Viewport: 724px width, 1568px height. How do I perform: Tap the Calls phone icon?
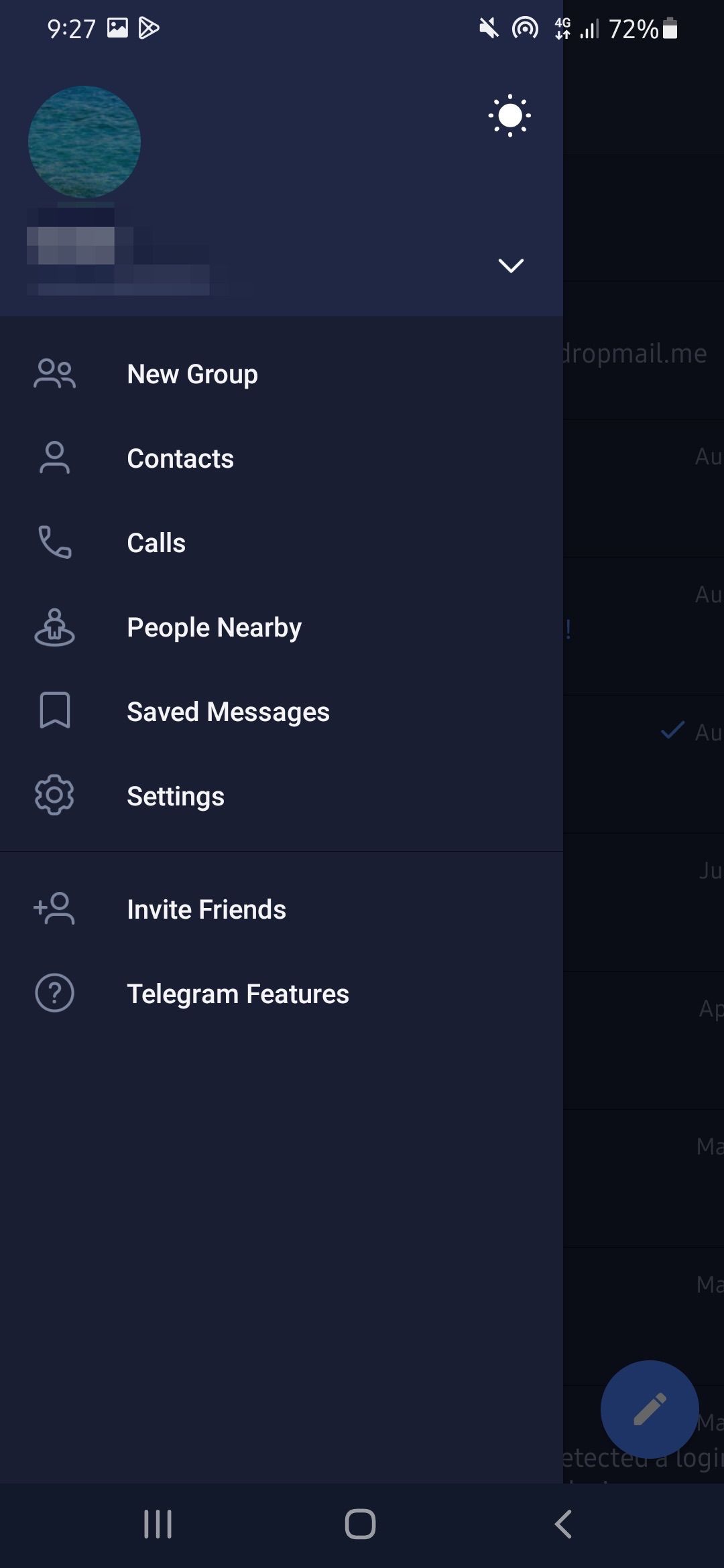[x=54, y=543]
